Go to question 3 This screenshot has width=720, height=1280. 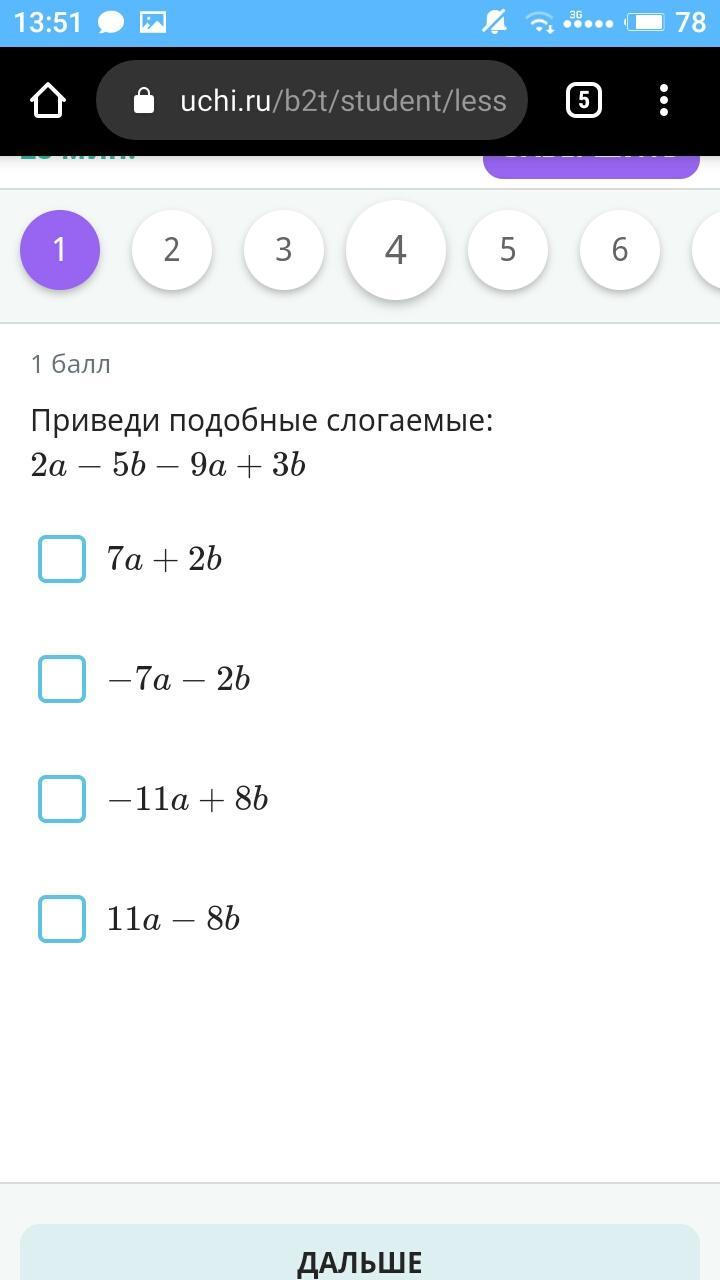click(x=284, y=250)
